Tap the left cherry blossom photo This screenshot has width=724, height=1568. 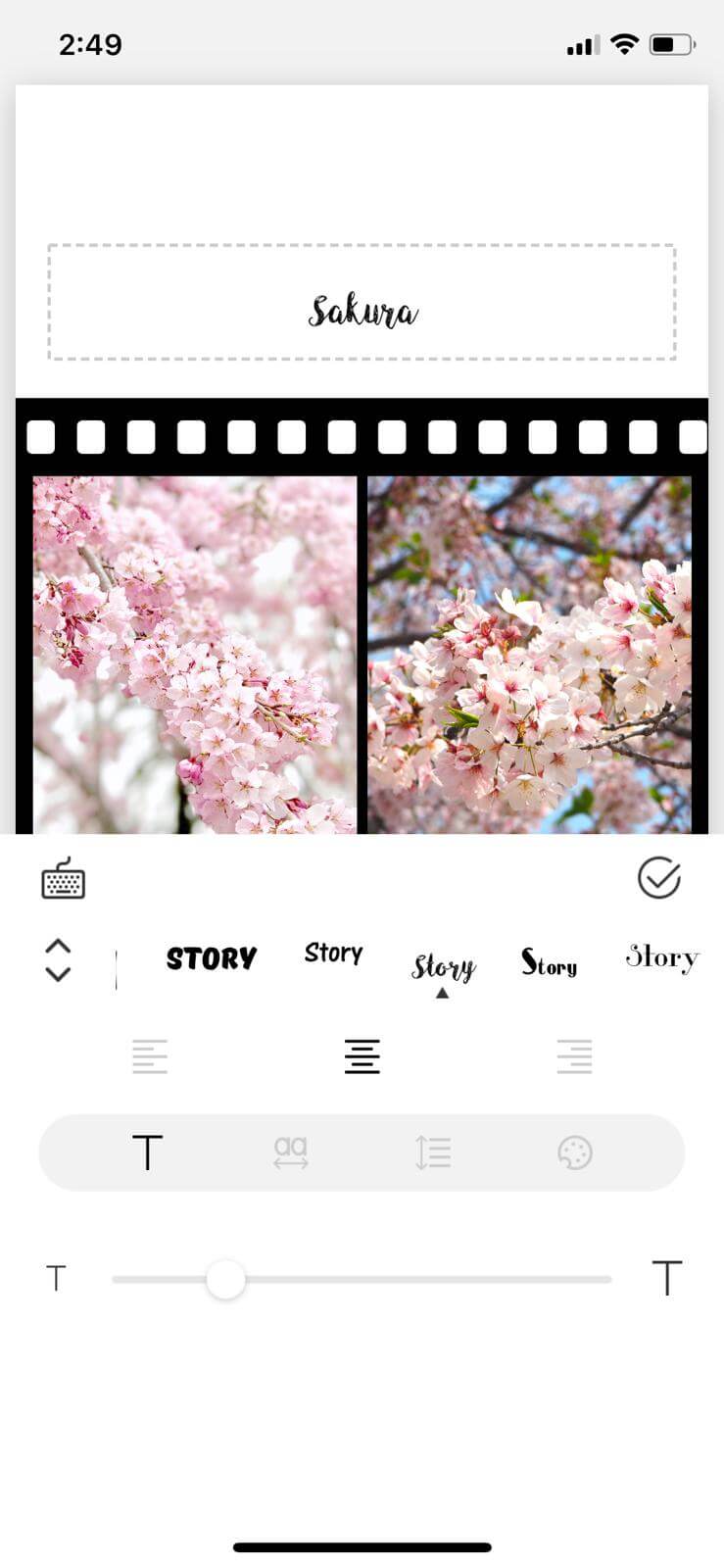(x=195, y=655)
